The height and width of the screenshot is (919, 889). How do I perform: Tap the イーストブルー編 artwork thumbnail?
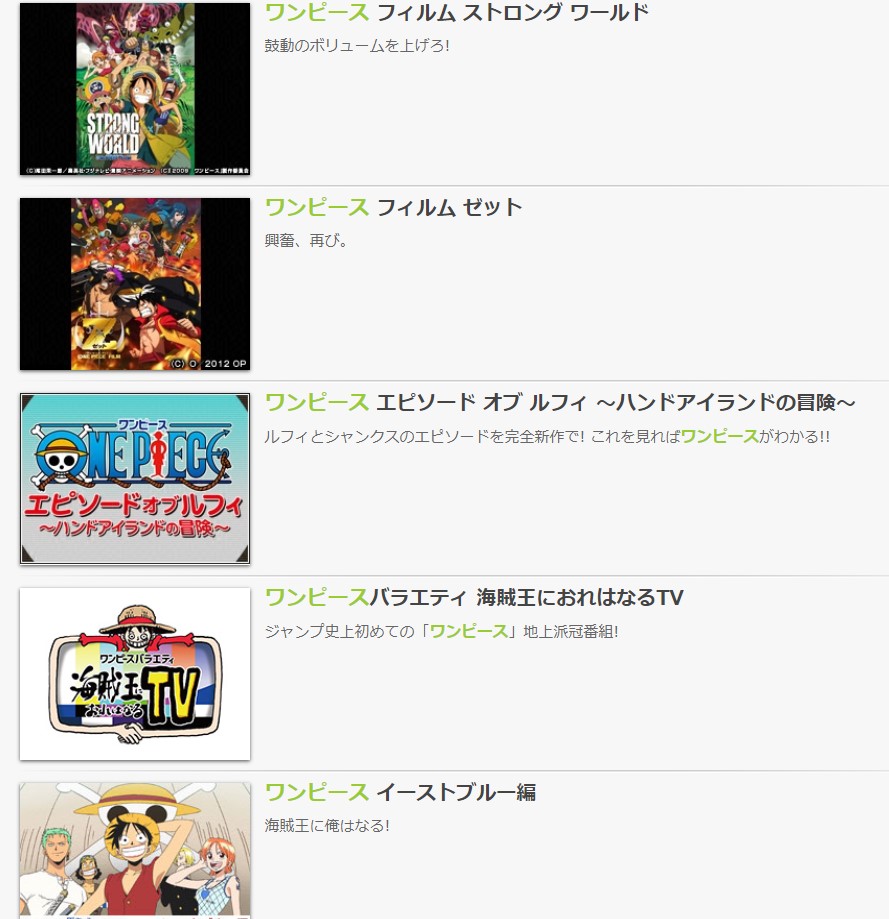tap(135, 850)
